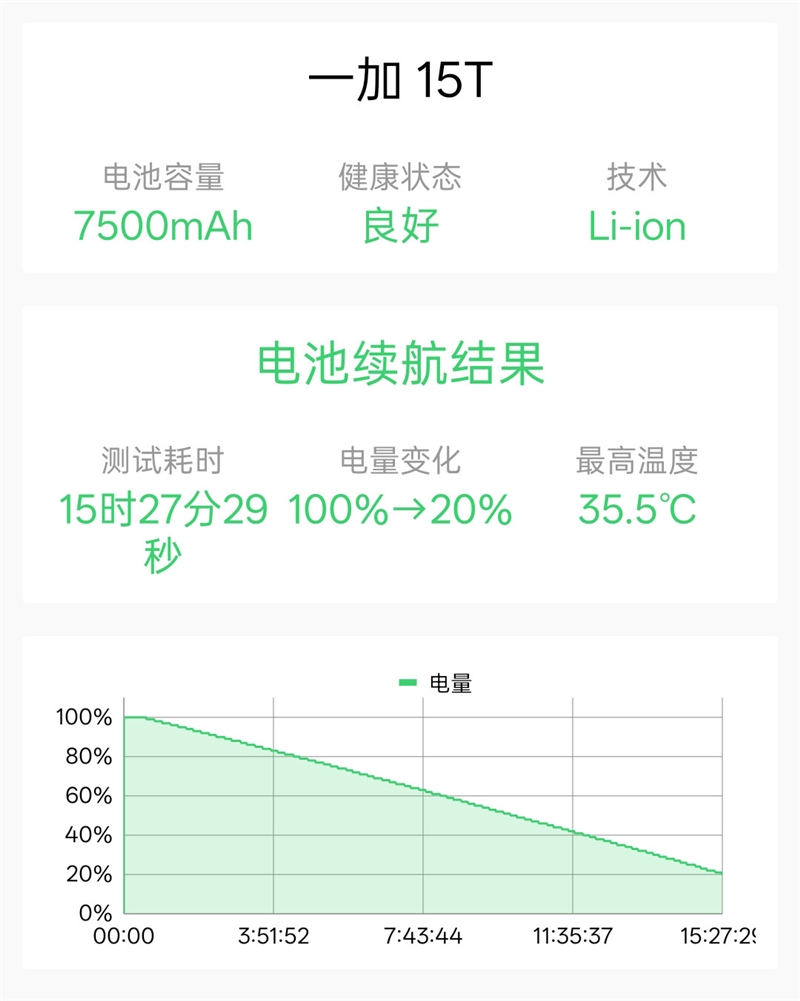Select the 35.5℃ maximum temperature reading
Screen dimensions: 800x1001
[x=634, y=510]
